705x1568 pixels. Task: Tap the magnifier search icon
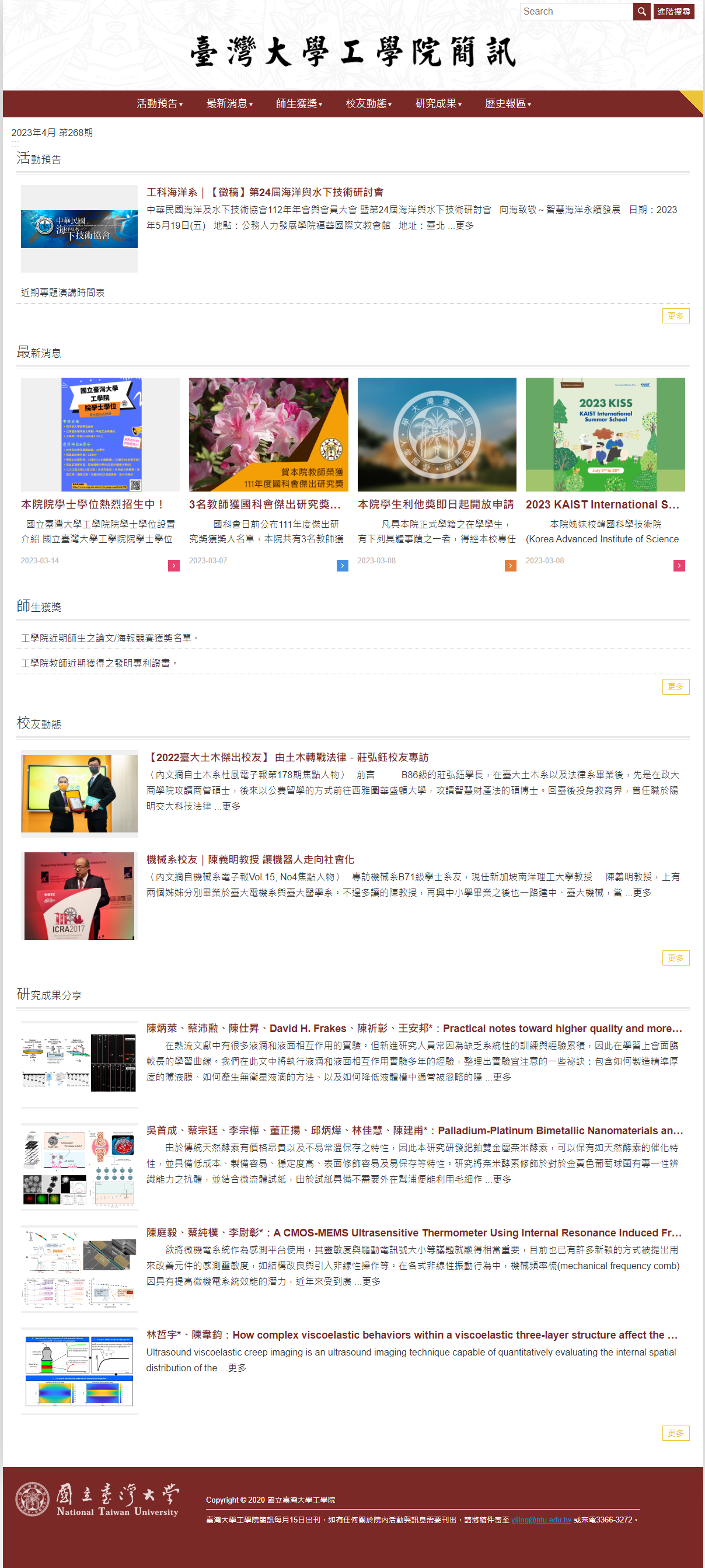(x=641, y=12)
